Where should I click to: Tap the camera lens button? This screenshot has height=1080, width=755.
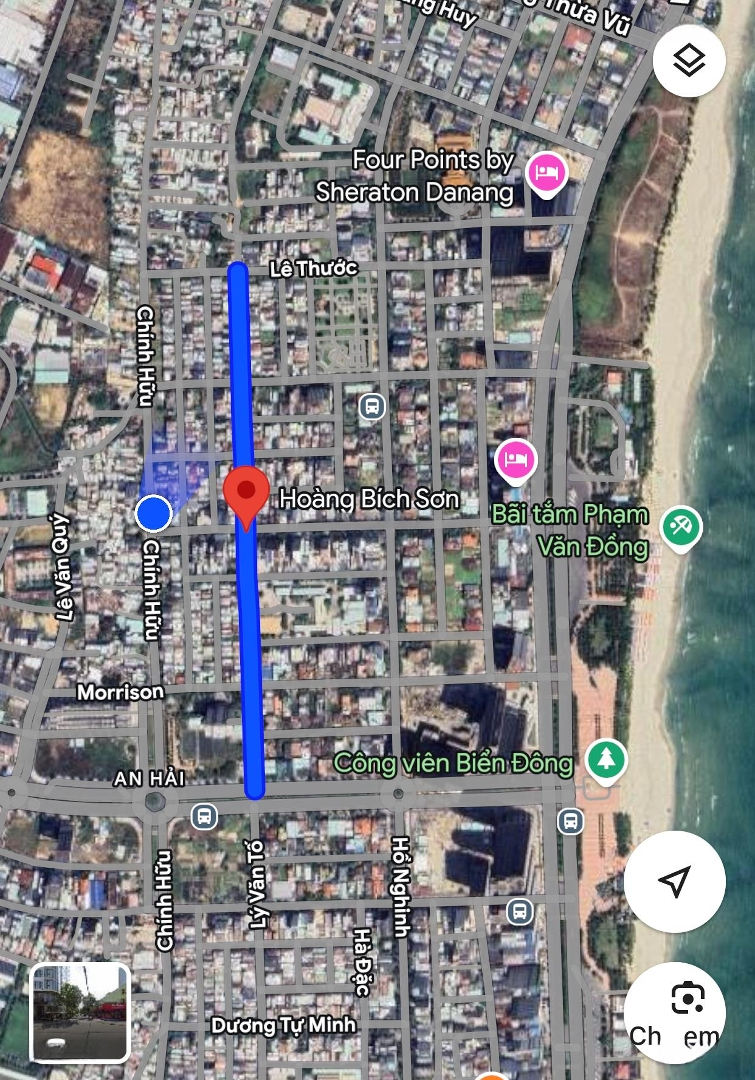(x=688, y=1000)
